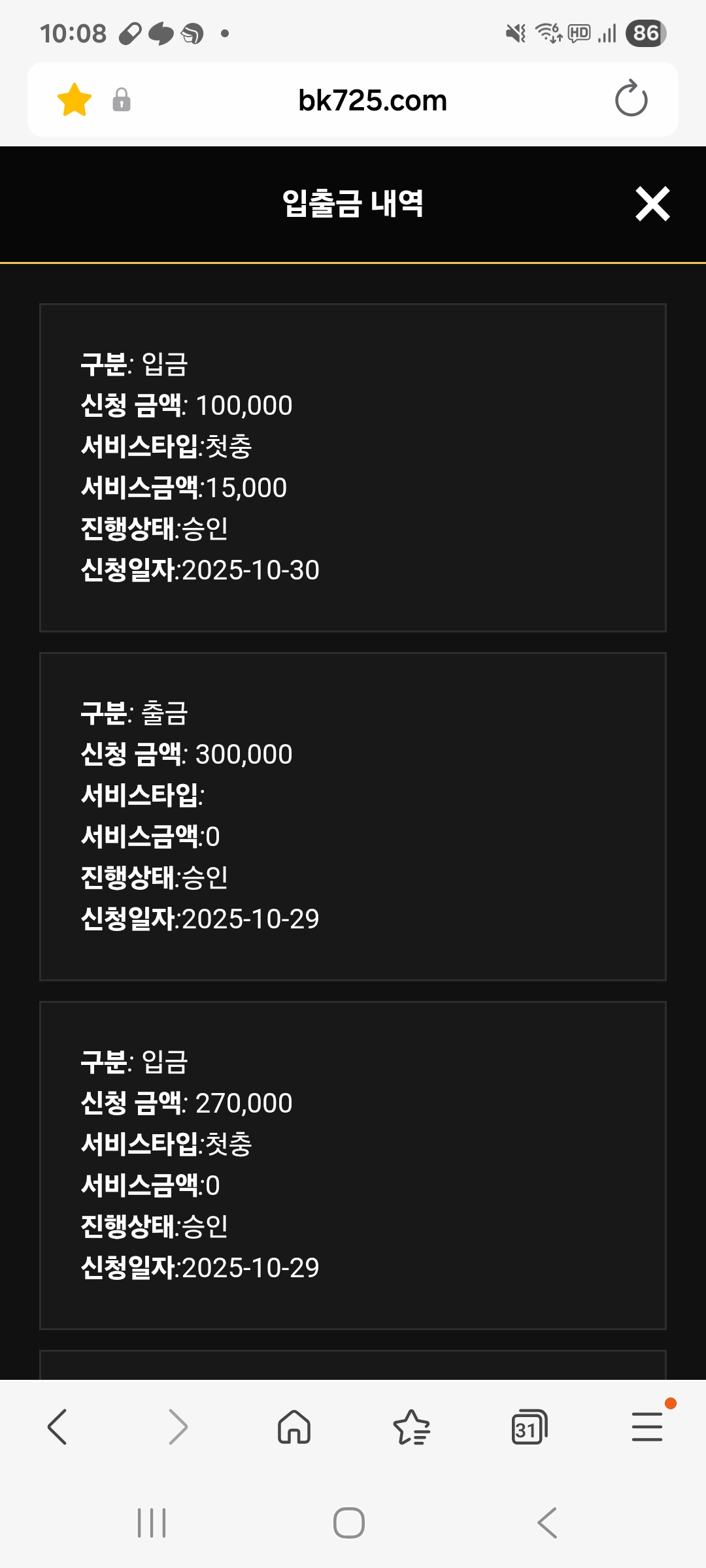Go back to the previous page

coord(58,1426)
